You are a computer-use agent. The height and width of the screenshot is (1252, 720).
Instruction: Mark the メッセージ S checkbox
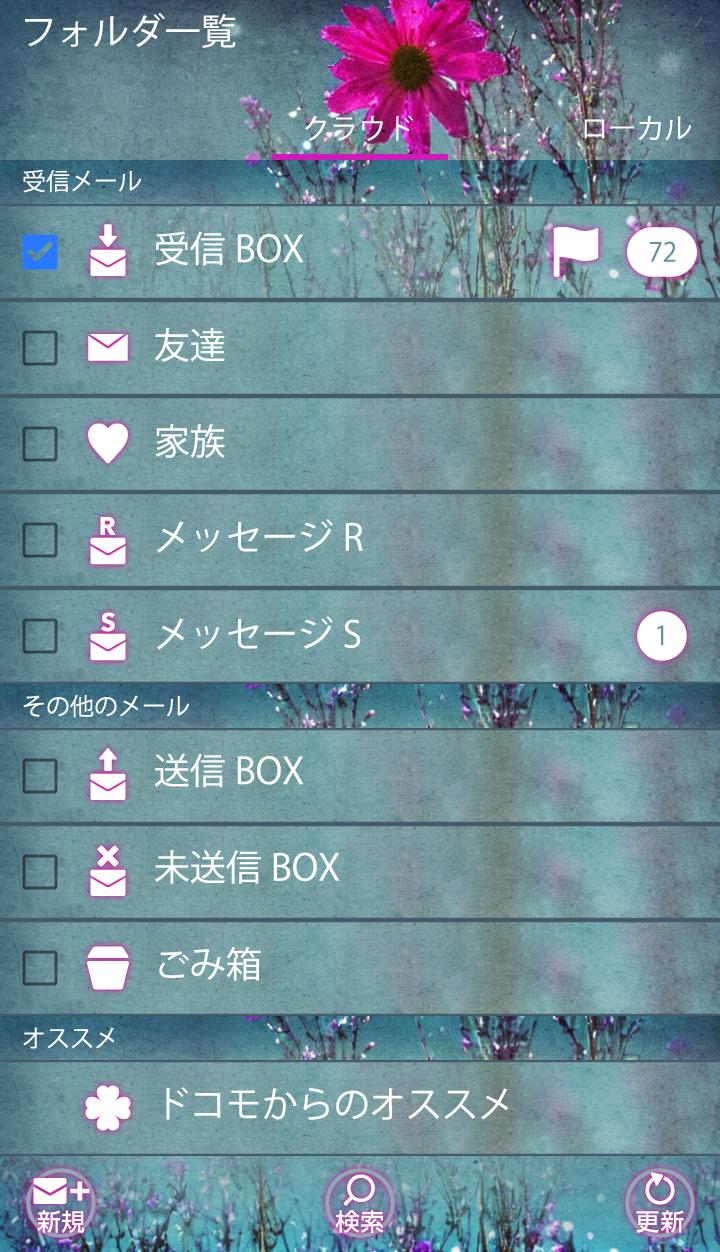point(40,635)
